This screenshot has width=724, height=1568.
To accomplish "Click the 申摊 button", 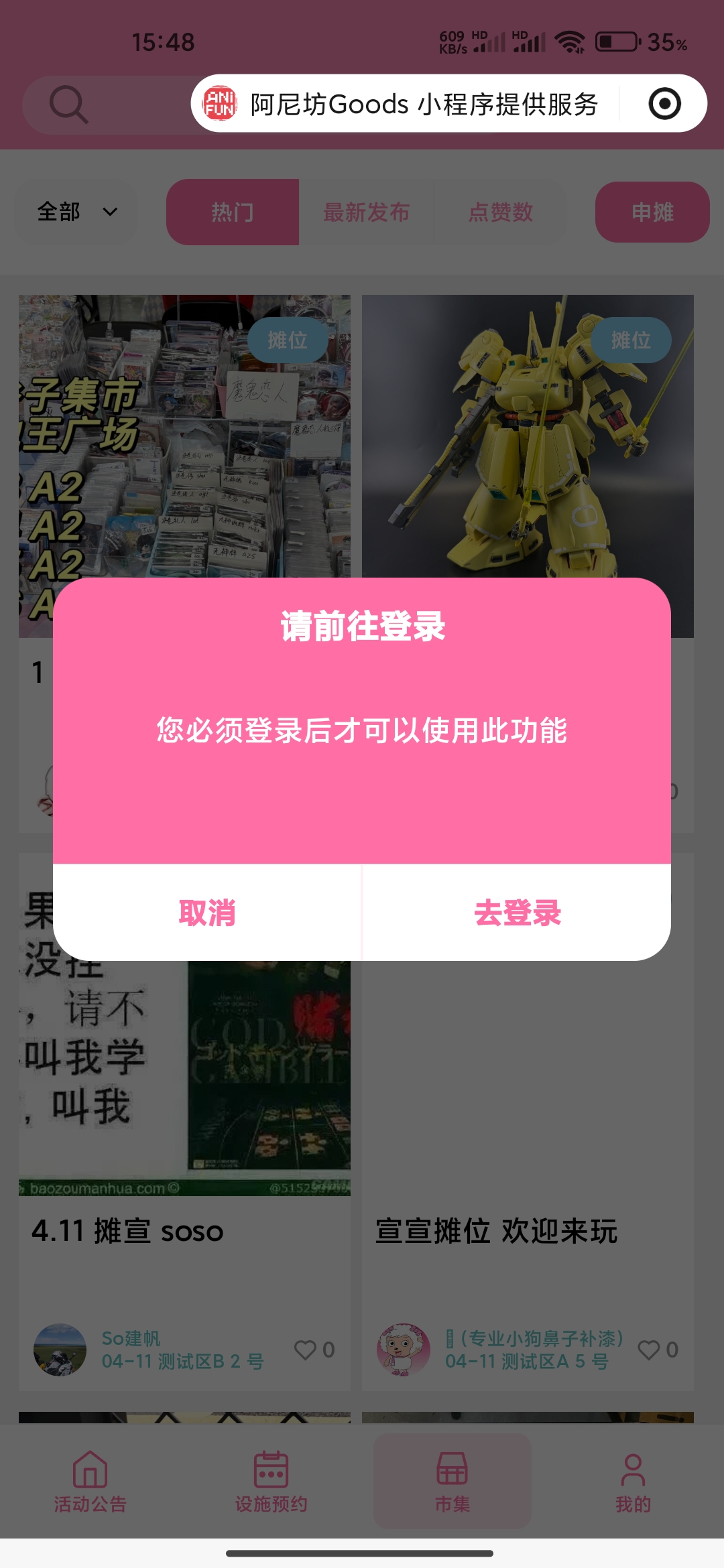I will 651,212.
